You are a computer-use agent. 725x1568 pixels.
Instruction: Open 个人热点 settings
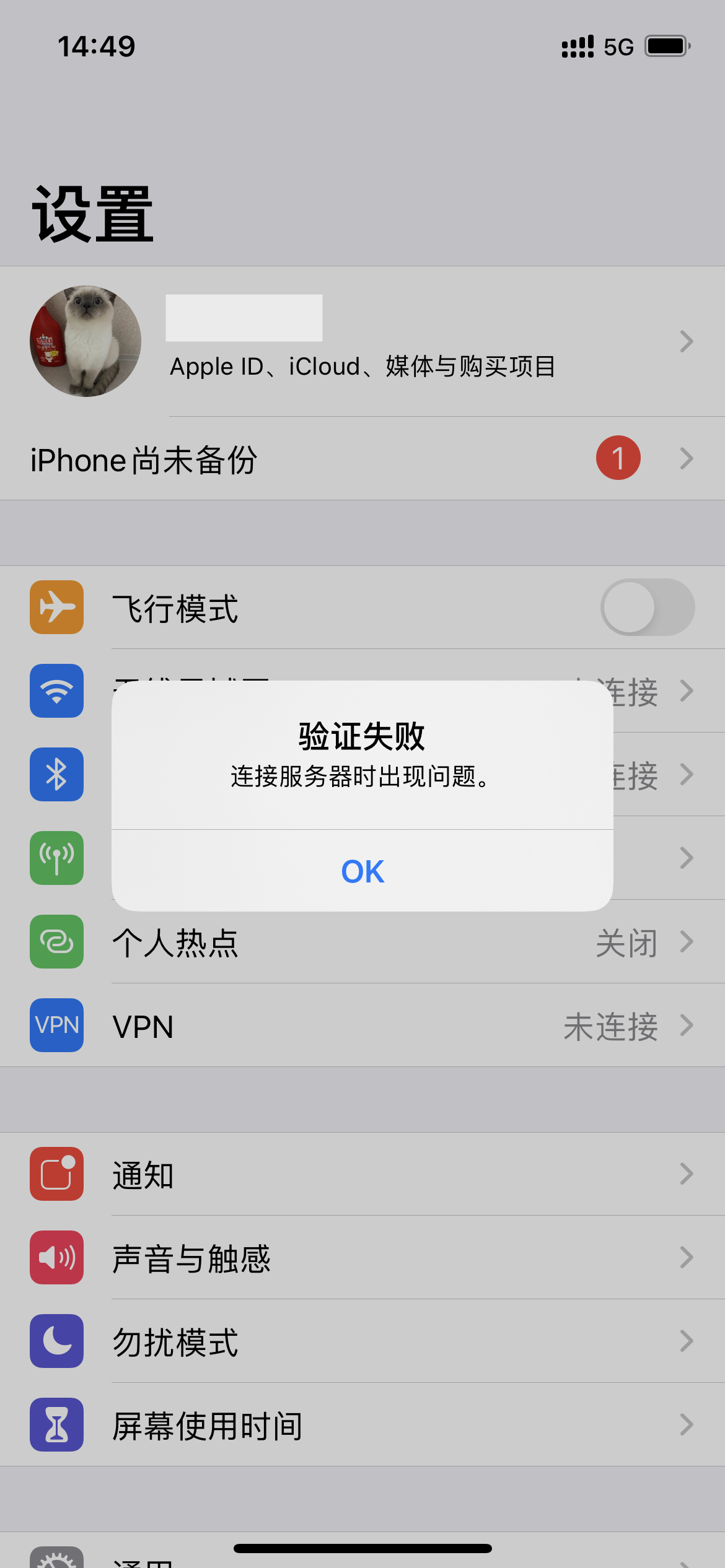pos(362,942)
